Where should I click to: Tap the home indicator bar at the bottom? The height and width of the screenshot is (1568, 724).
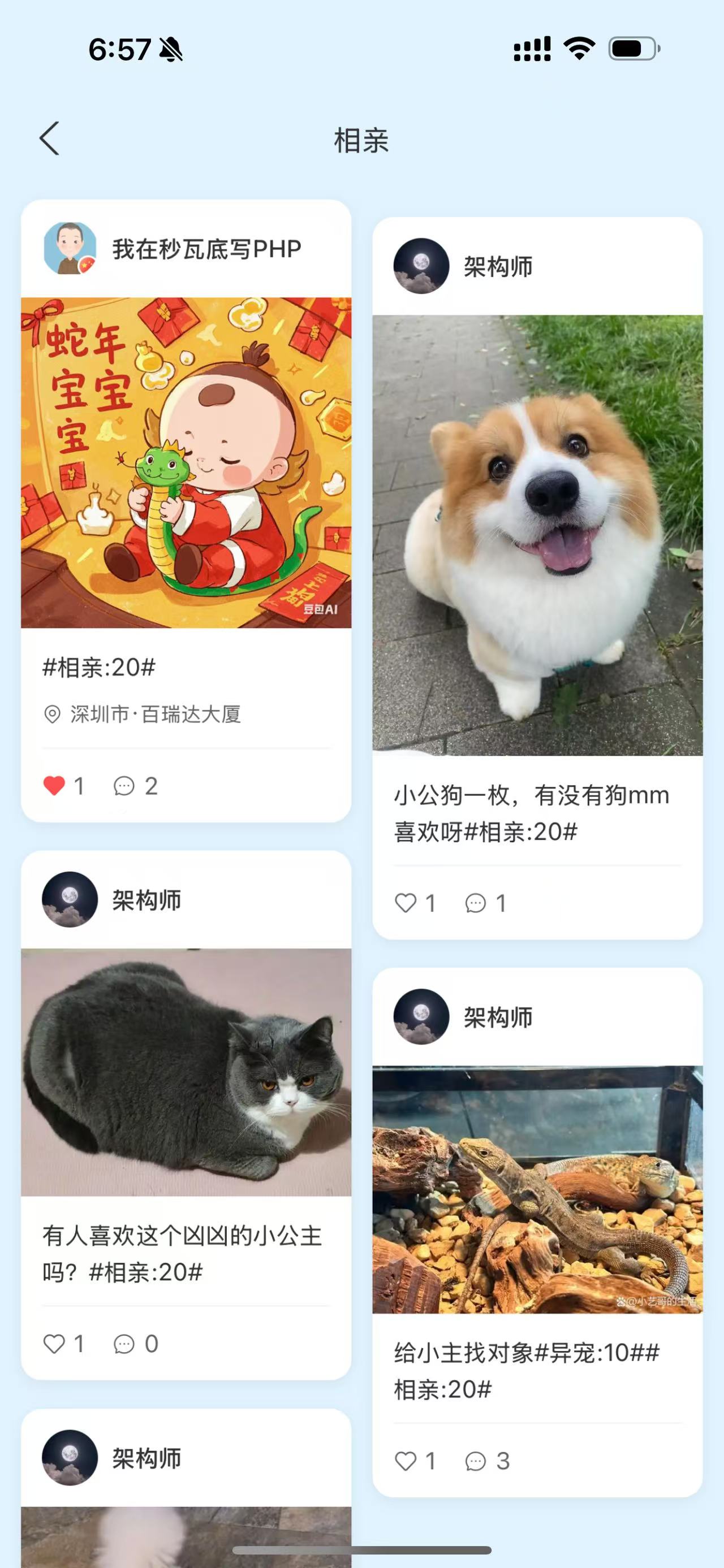click(x=361, y=1549)
